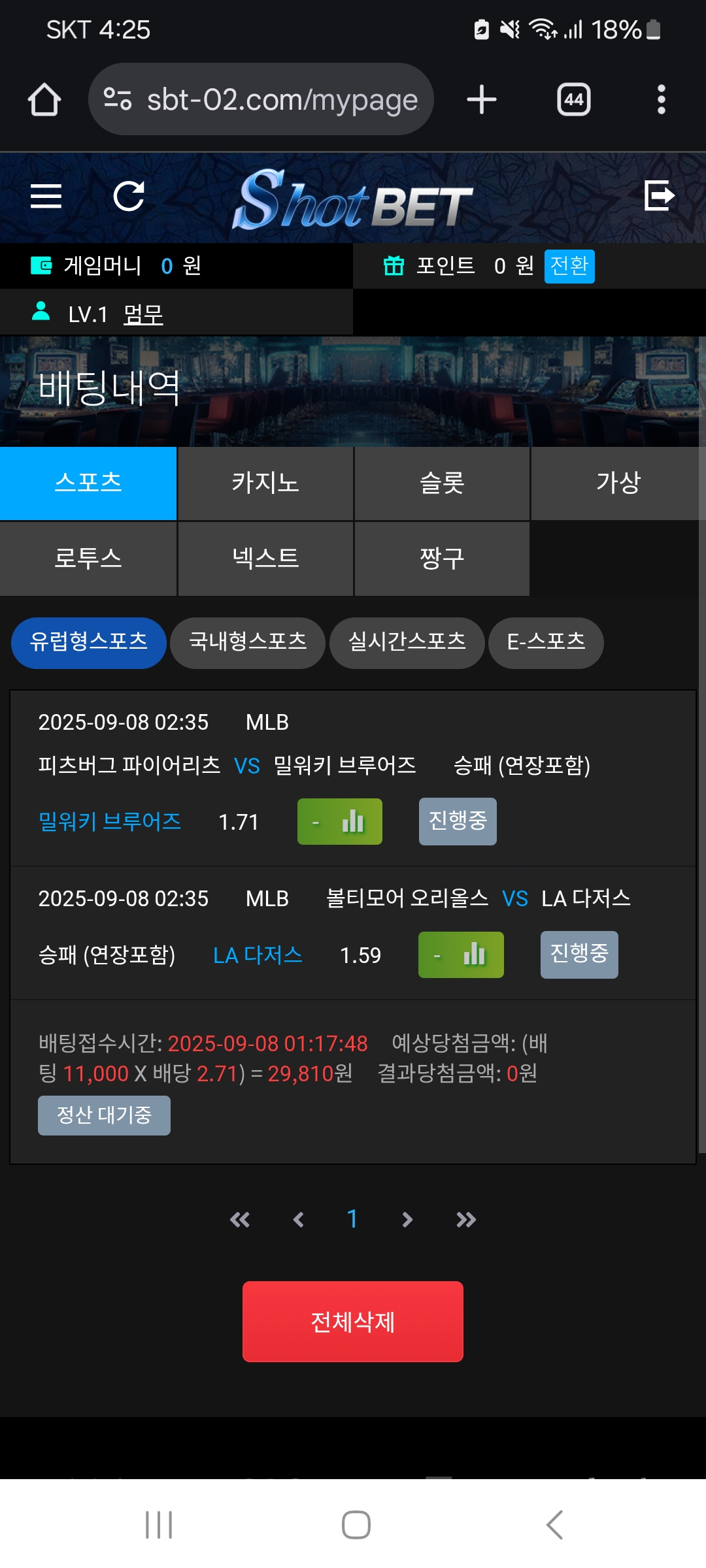Tap the ShotBET refresh icon
The height and width of the screenshot is (1568, 706).
[129, 196]
